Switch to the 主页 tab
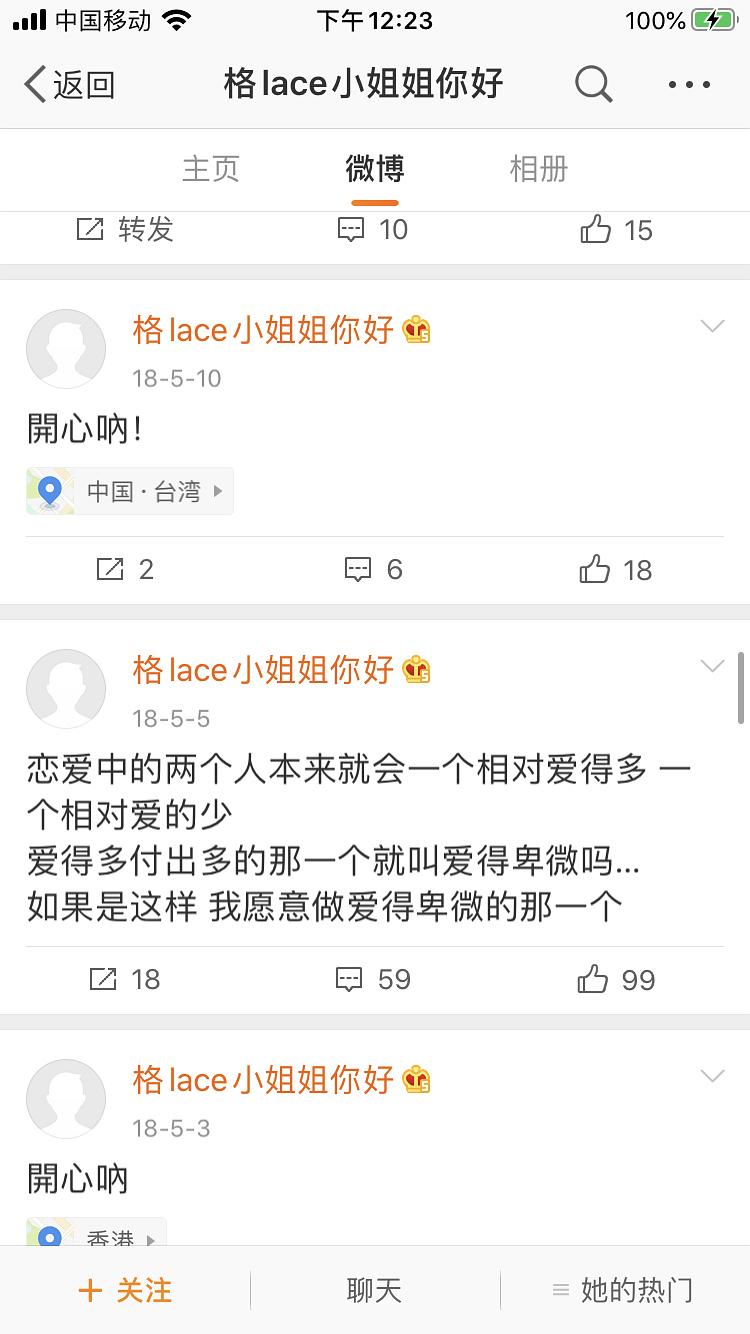Screen dimensions: 750x1334 (x=211, y=169)
